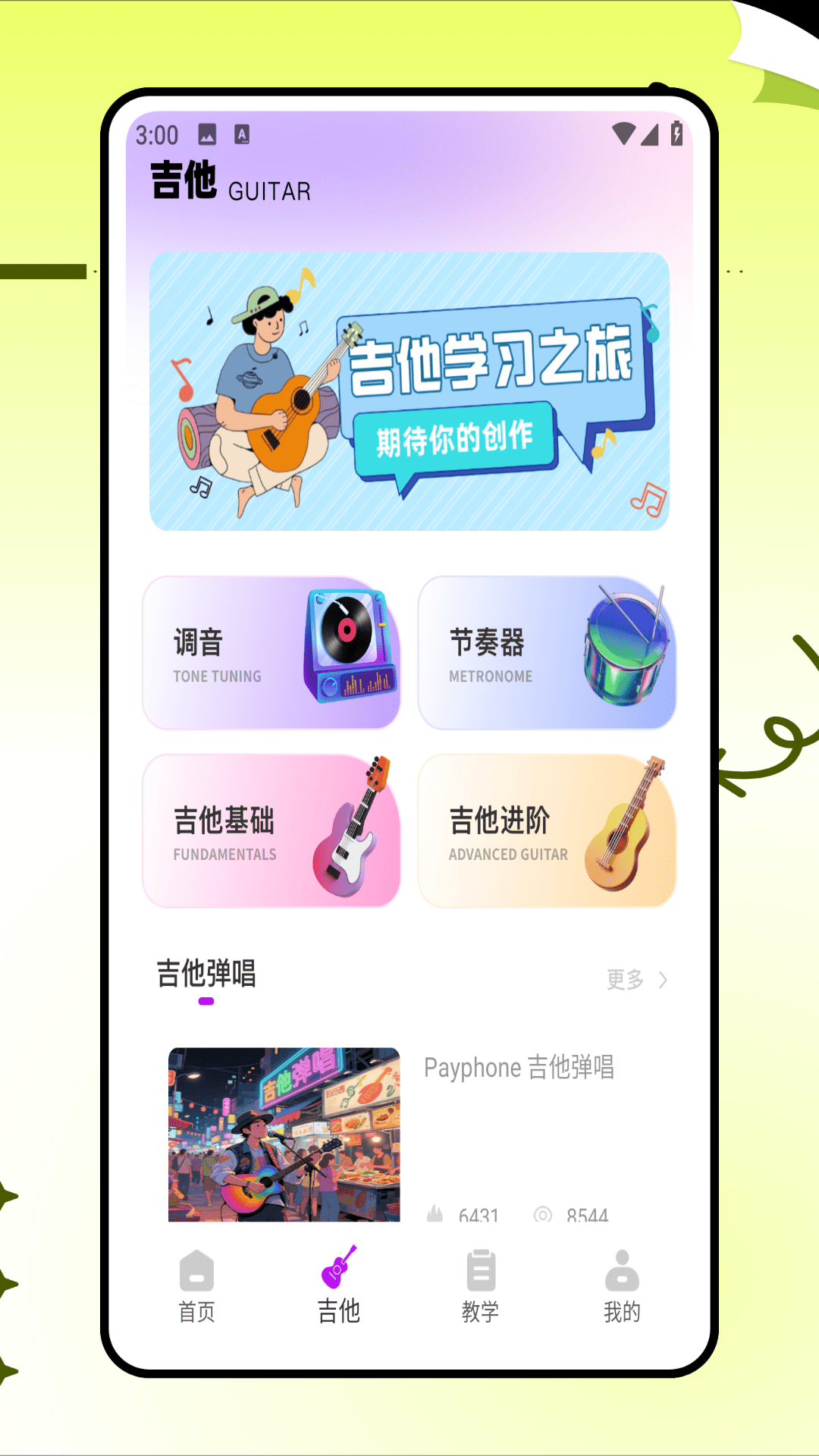Expand the chevron next to 更多
This screenshot has height=1456, width=819.
coord(663,981)
